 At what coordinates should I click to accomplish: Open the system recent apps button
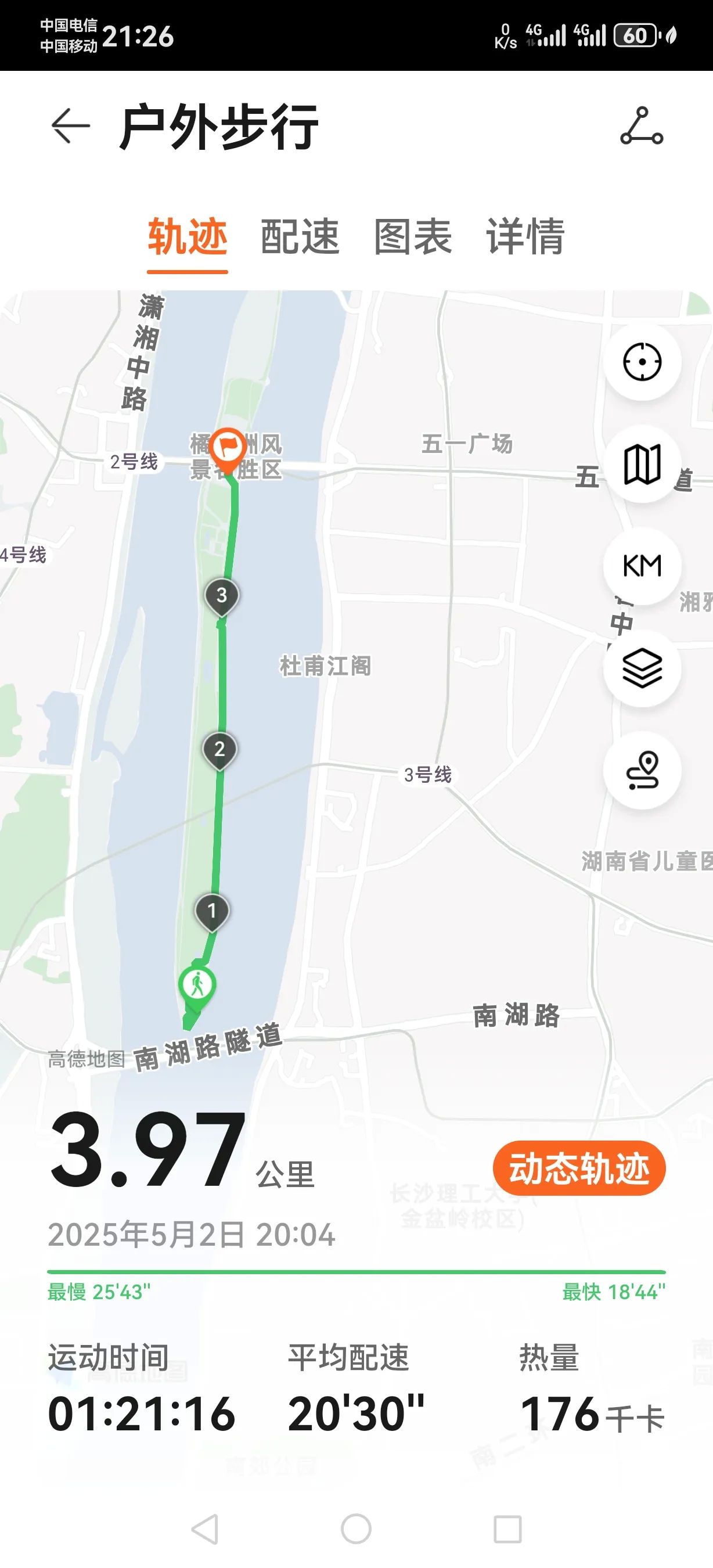pos(507,1529)
